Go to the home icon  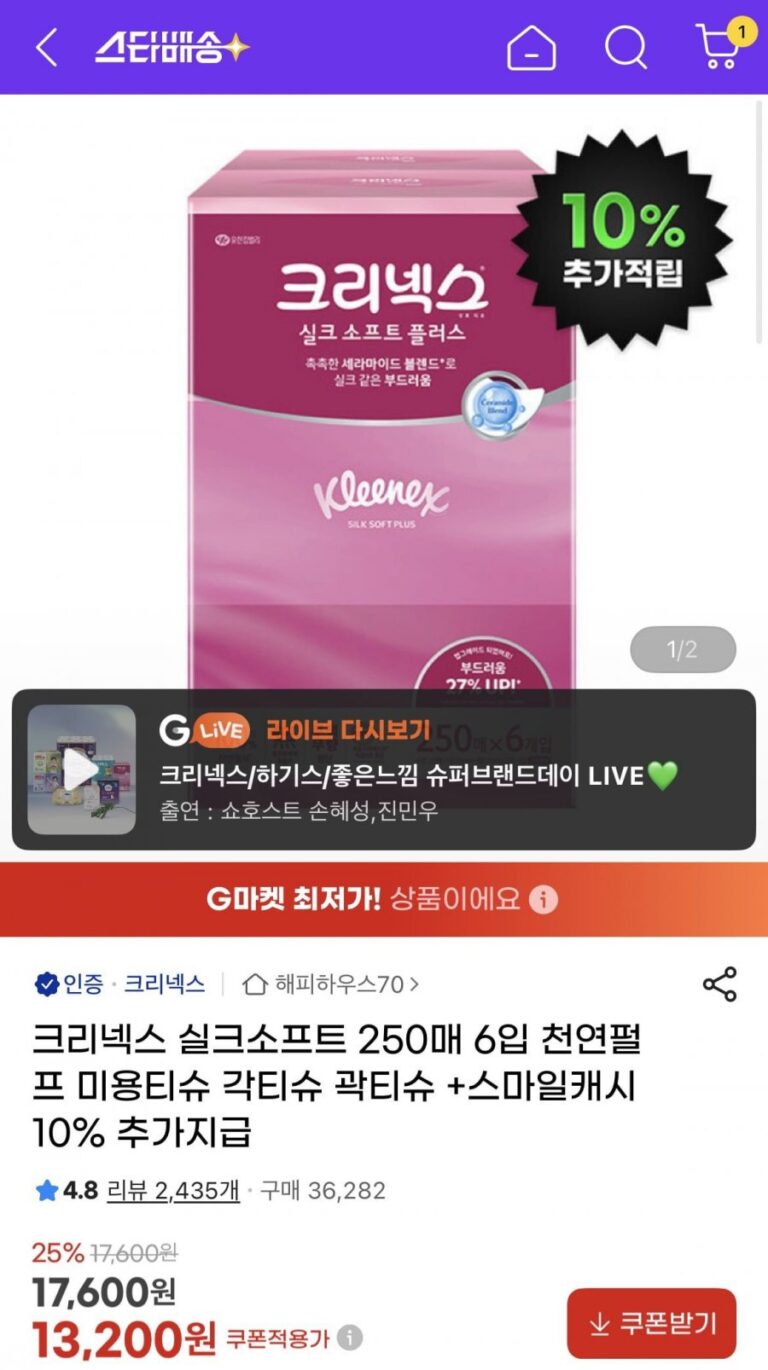(531, 47)
